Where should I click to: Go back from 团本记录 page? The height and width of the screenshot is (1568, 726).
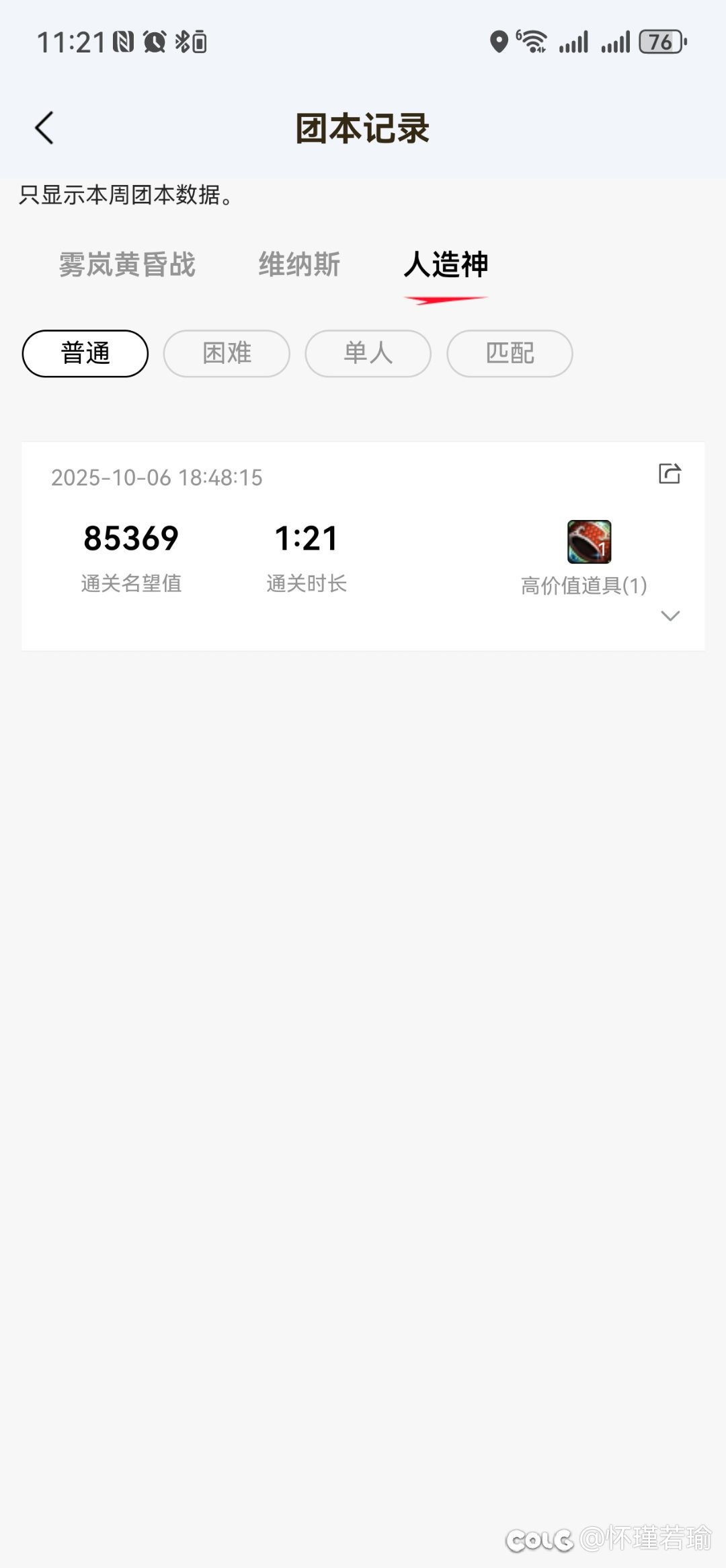pos(44,128)
